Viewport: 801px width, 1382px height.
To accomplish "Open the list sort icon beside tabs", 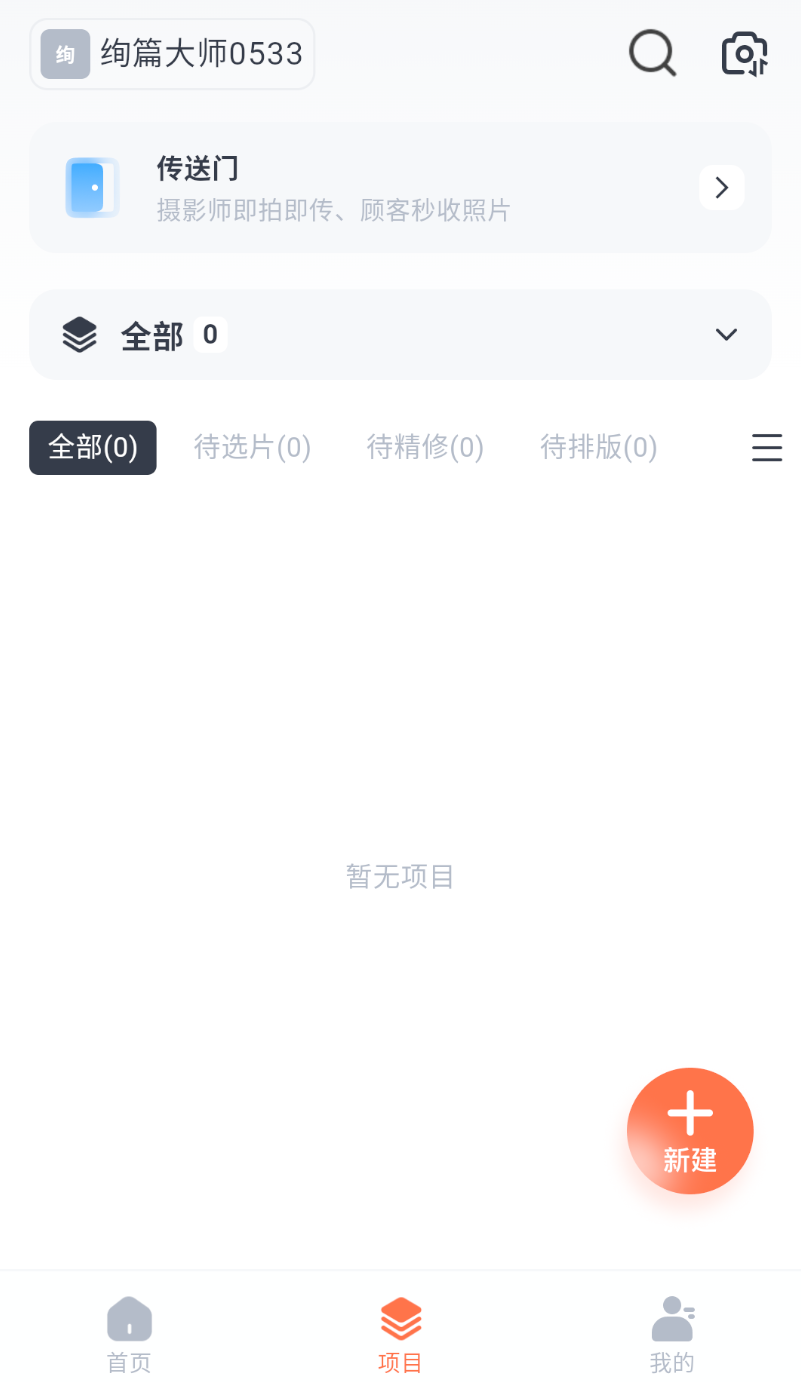I will point(767,448).
